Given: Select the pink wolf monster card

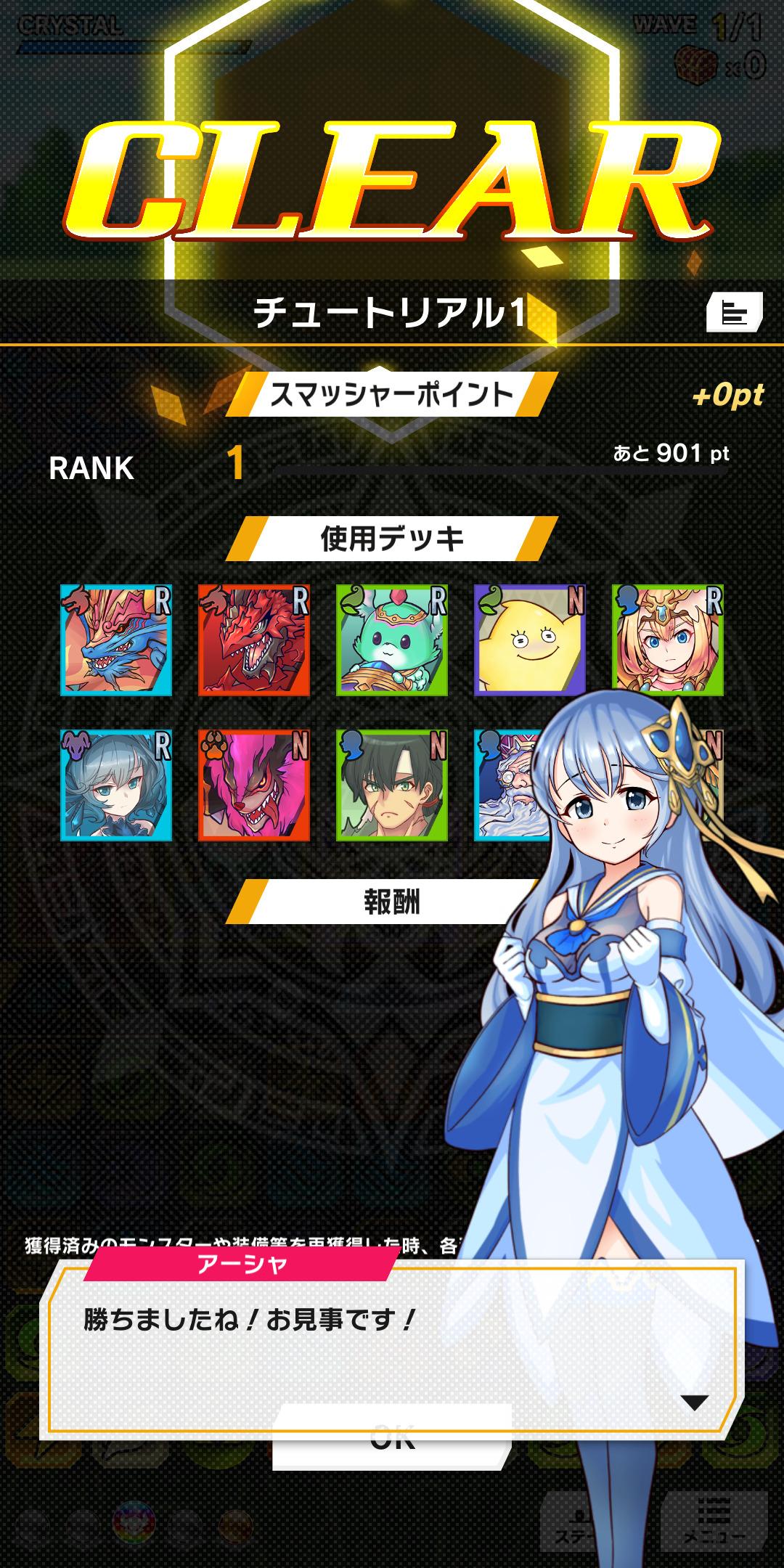Looking at the screenshot, I should click(254, 785).
